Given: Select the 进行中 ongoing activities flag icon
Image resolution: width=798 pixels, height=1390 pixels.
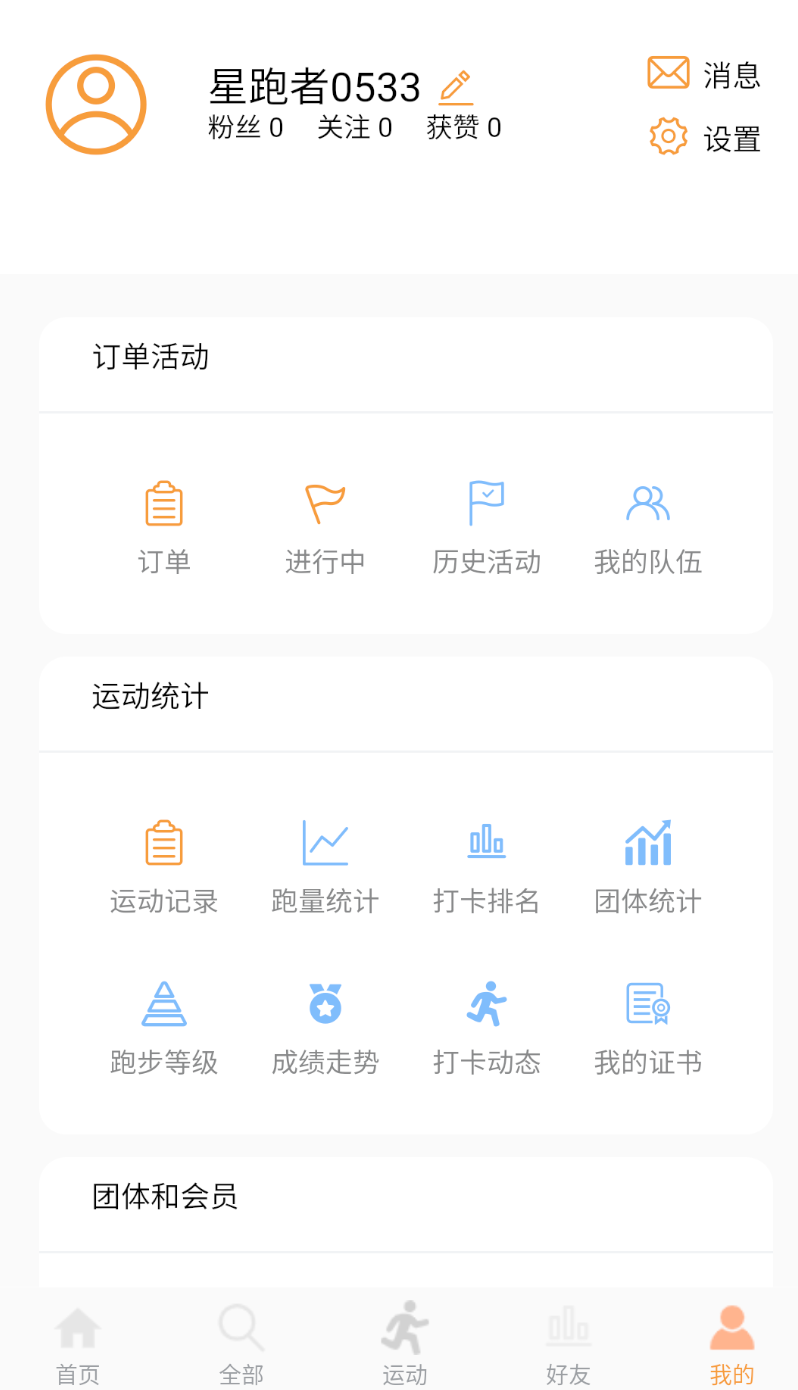Looking at the screenshot, I should point(325,522).
